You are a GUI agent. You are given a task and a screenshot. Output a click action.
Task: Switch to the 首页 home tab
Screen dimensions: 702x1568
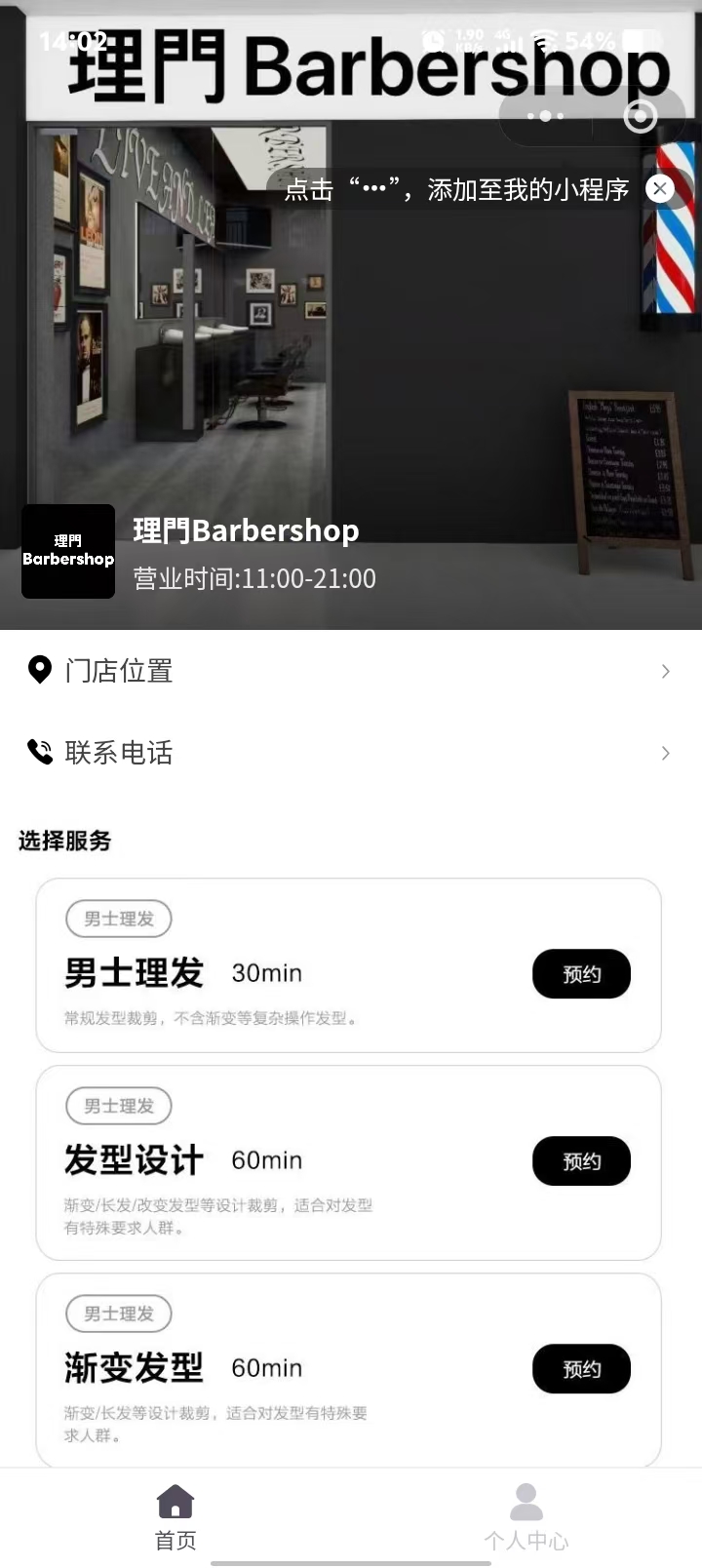175,1517
